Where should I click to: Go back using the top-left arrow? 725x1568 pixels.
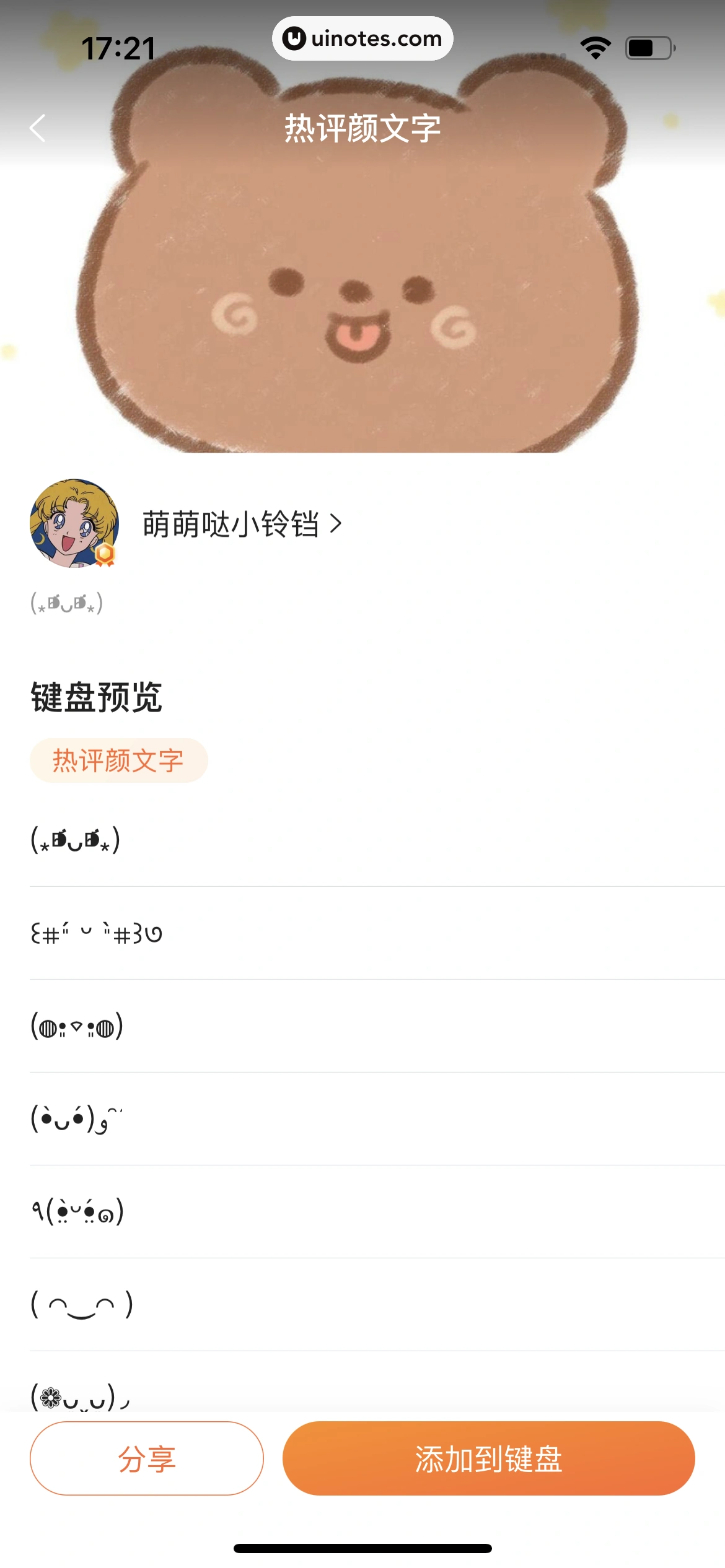point(38,128)
